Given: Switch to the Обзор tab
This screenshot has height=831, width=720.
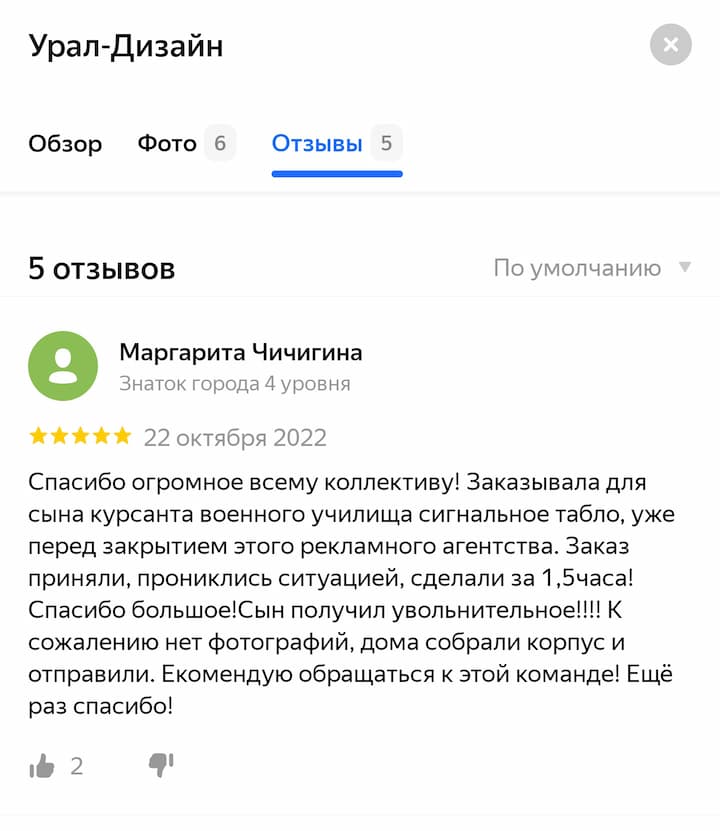Looking at the screenshot, I should coord(65,144).
